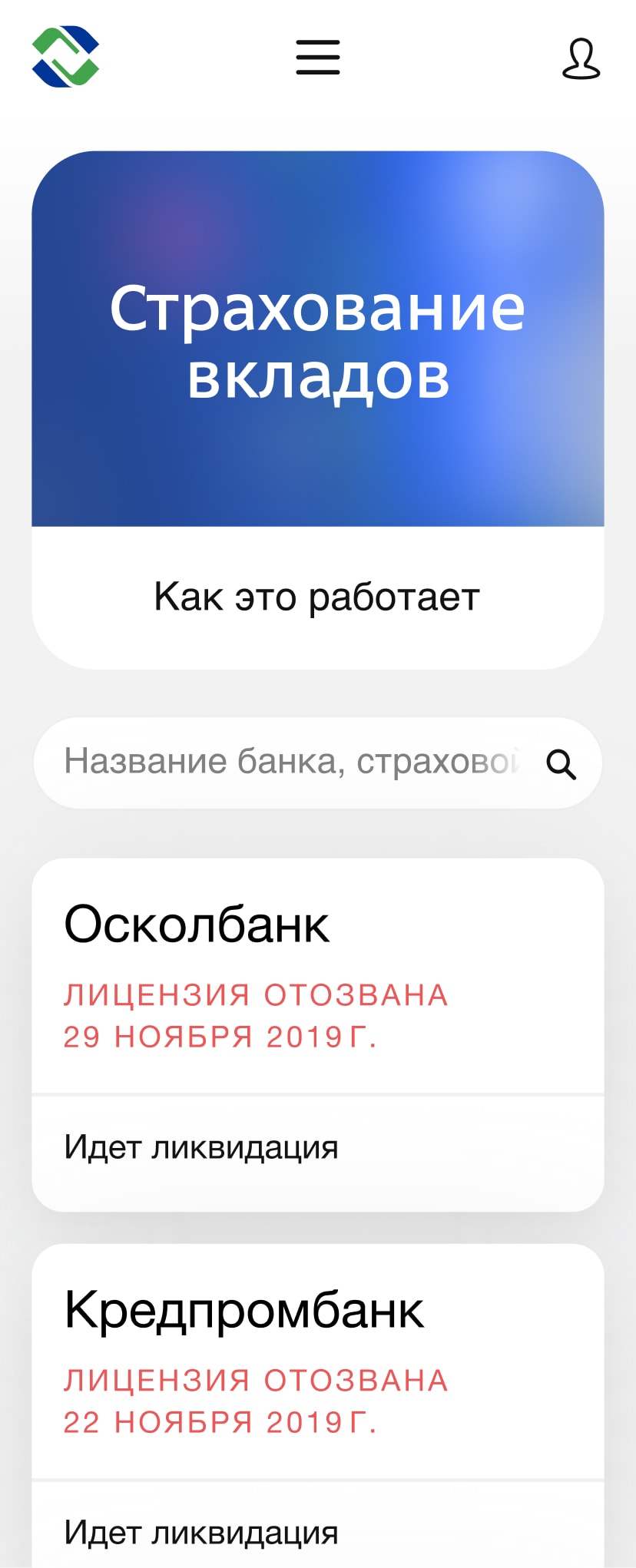The width and height of the screenshot is (636, 1568).
Task: Tap the magnifier search icon
Action: click(561, 764)
